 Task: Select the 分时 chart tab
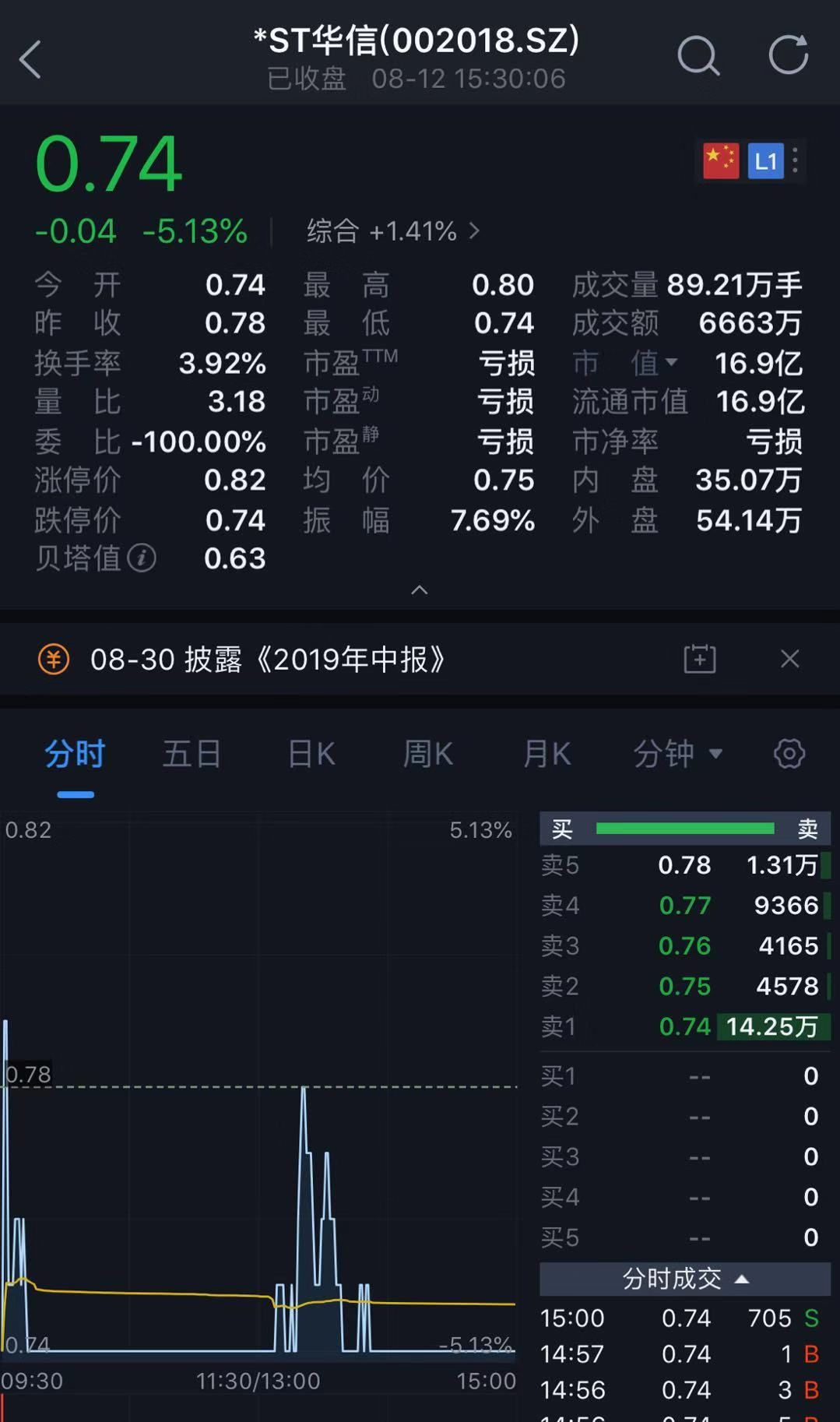coord(75,754)
